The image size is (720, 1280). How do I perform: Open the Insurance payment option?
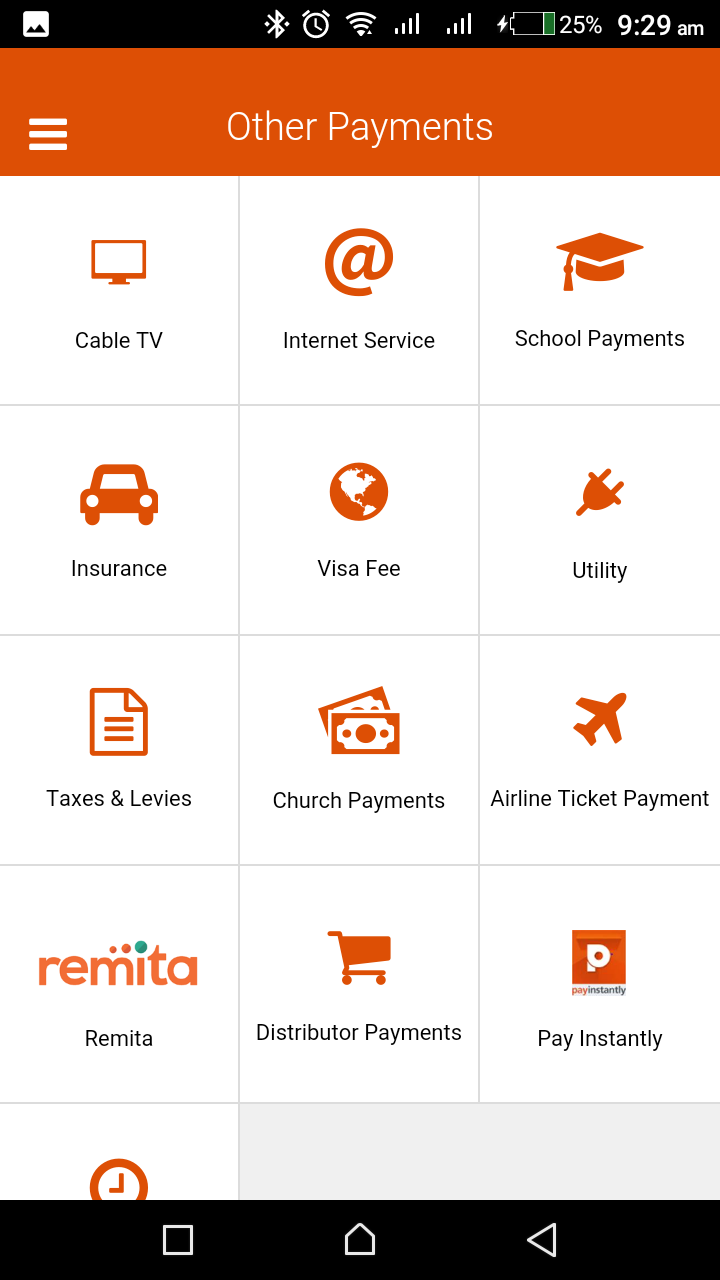pos(119,520)
